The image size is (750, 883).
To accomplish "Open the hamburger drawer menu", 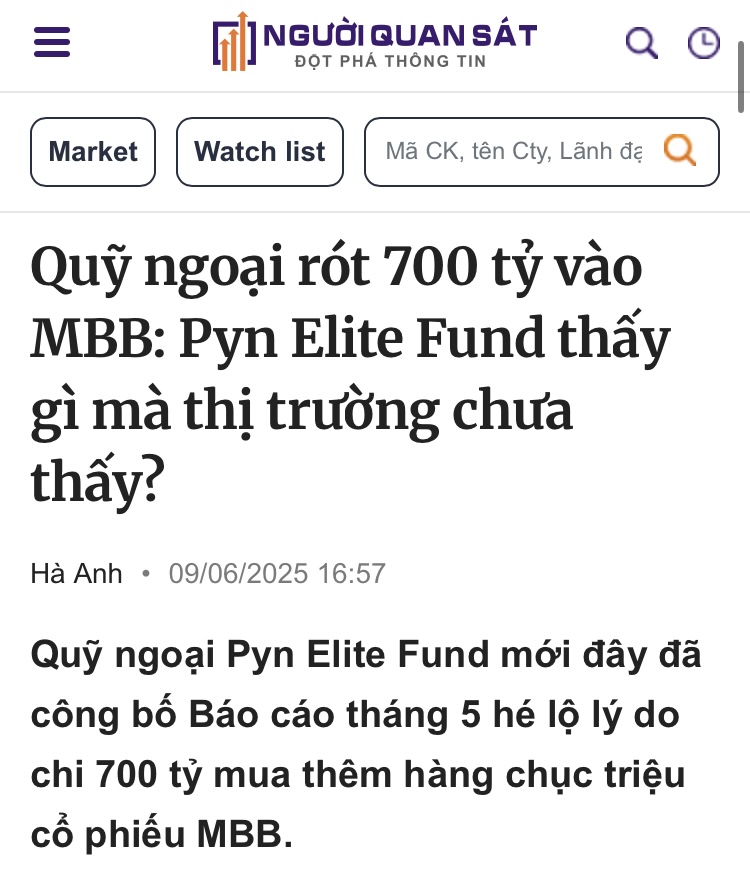I will [x=52, y=43].
